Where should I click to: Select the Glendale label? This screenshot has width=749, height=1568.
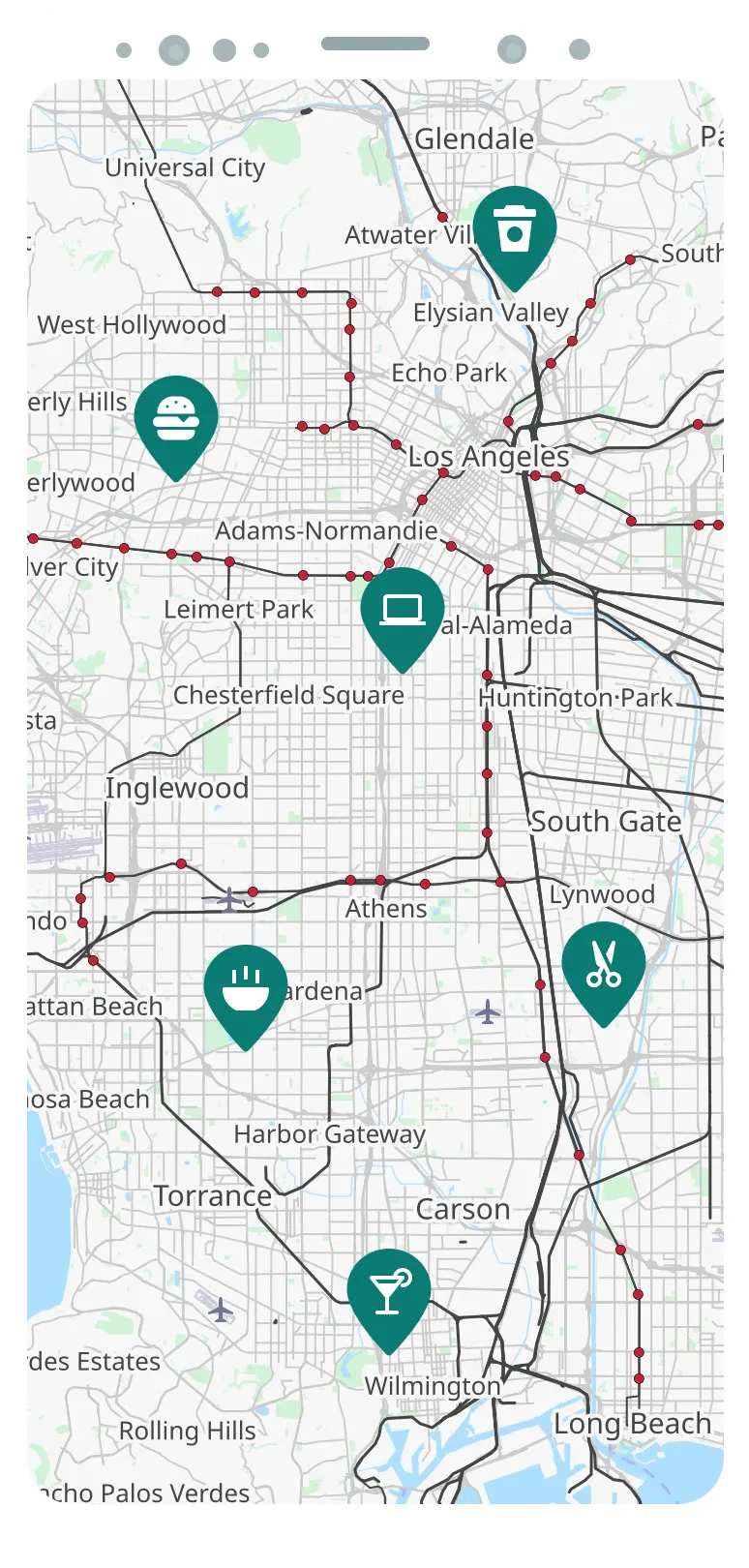[x=477, y=138]
